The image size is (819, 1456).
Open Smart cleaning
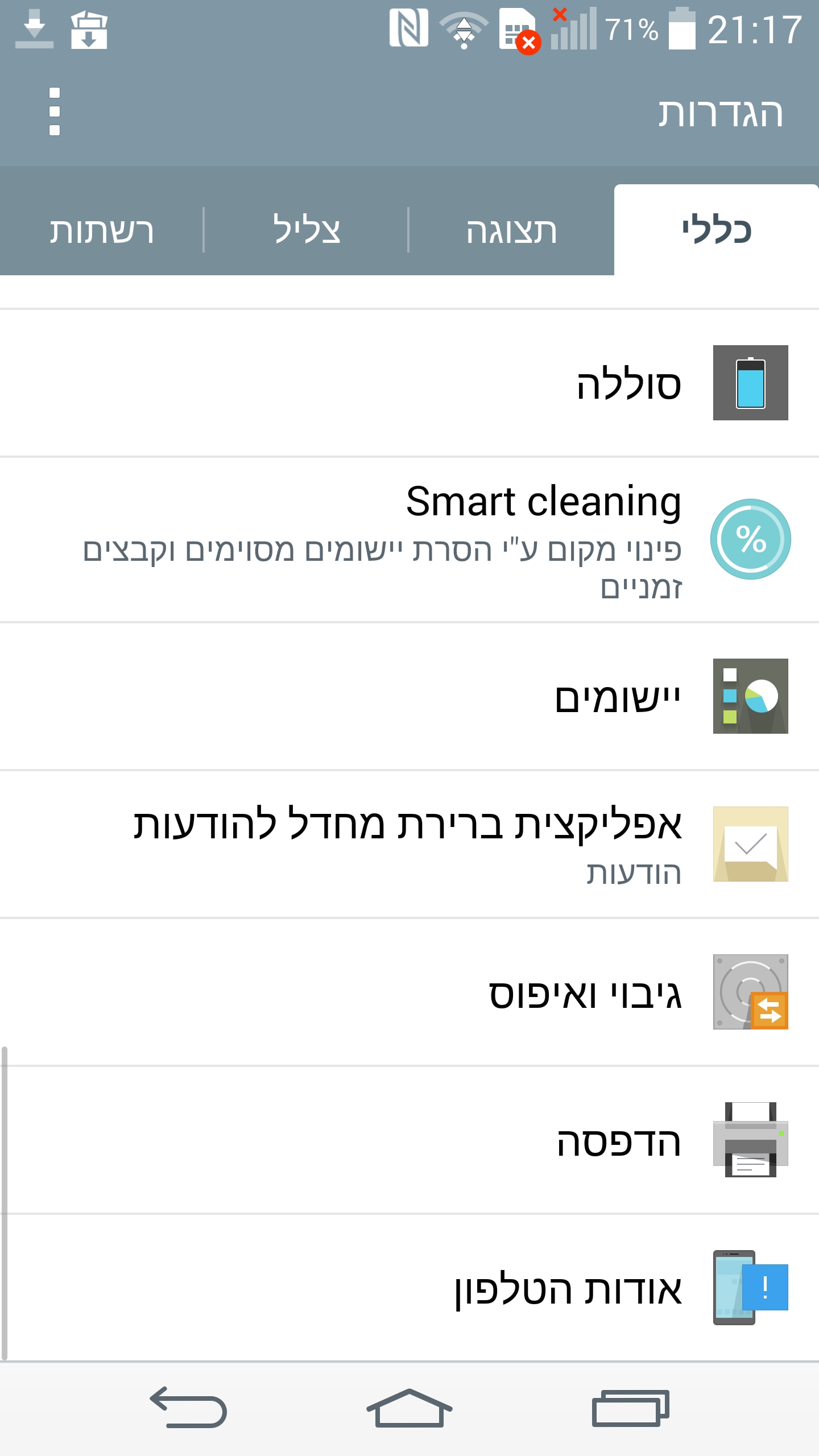[x=409, y=539]
